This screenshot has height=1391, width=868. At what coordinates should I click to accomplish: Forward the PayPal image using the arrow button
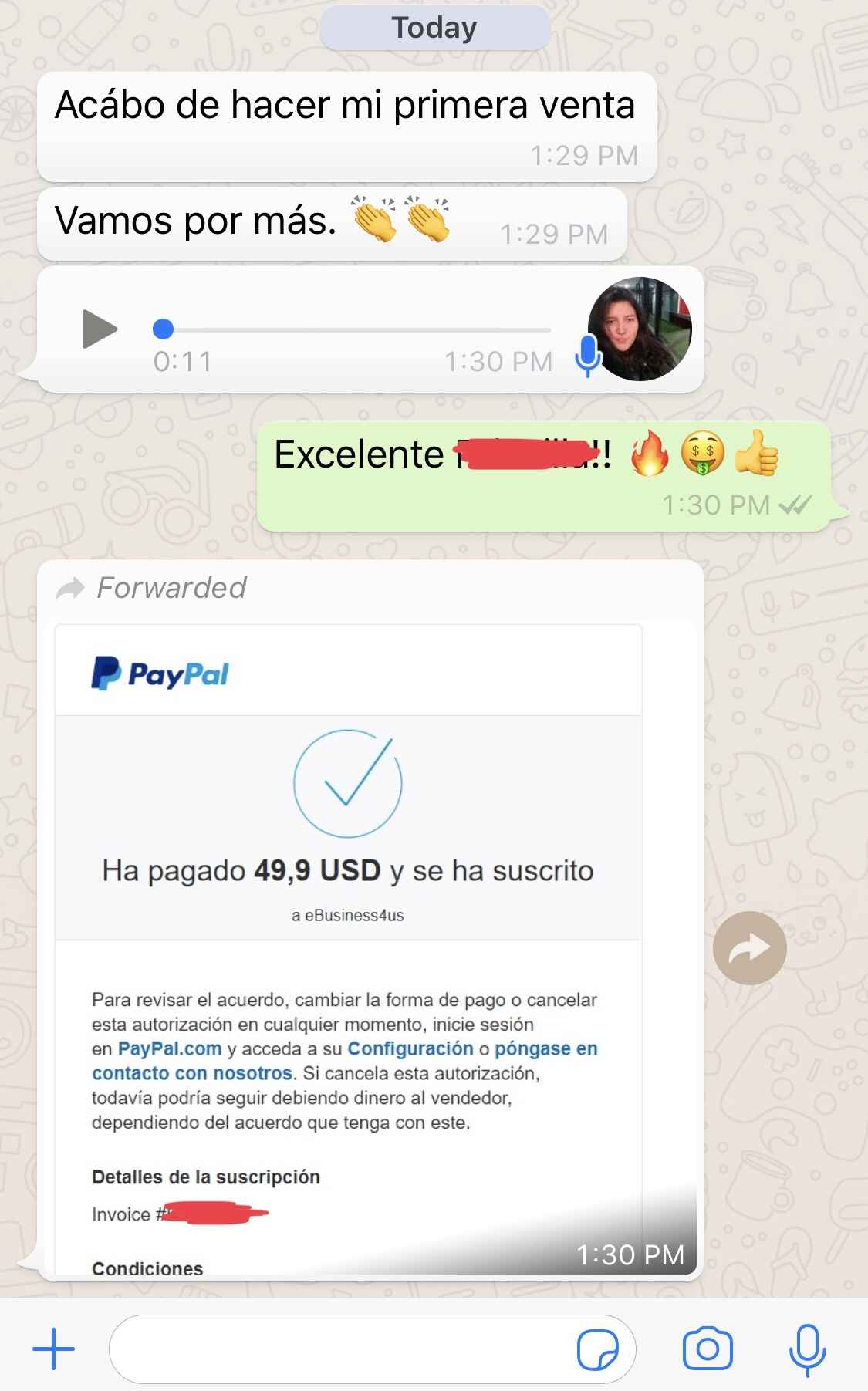click(x=749, y=948)
